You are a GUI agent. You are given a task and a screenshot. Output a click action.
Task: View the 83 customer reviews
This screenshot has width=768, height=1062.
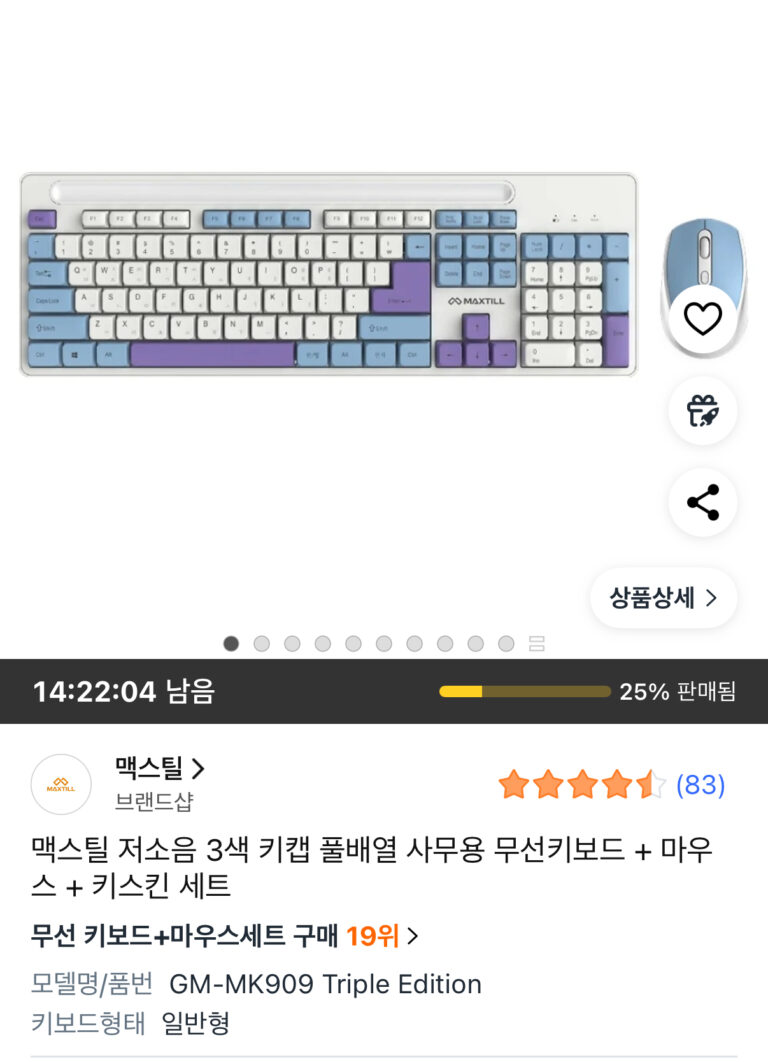point(700,785)
